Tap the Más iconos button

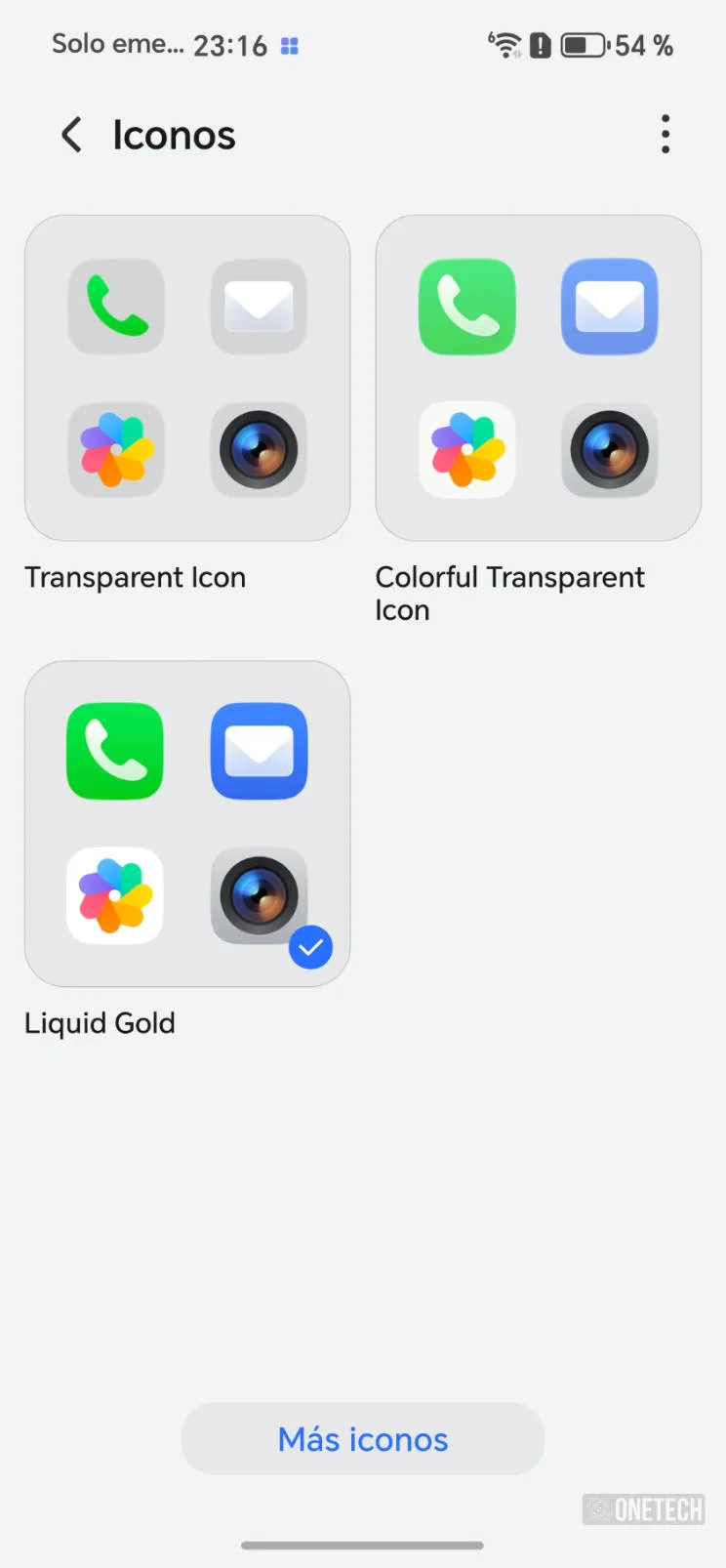click(363, 1439)
